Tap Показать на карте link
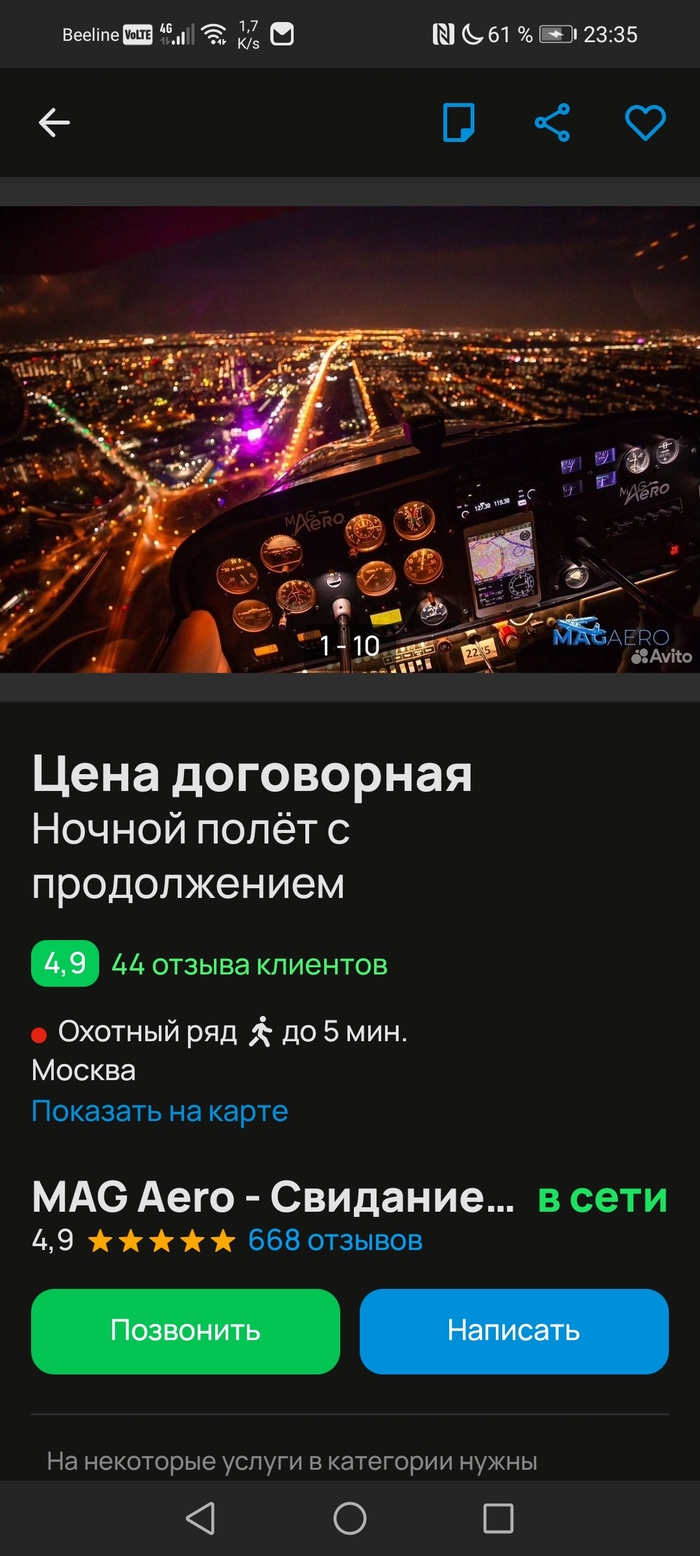The width and height of the screenshot is (700, 1556). click(x=160, y=1111)
